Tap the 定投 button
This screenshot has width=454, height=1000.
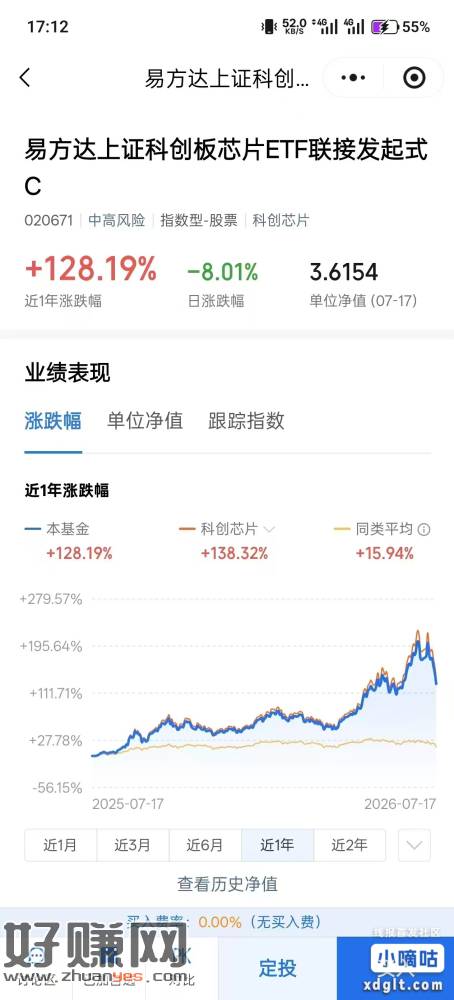pyautogui.click(x=277, y=968)
